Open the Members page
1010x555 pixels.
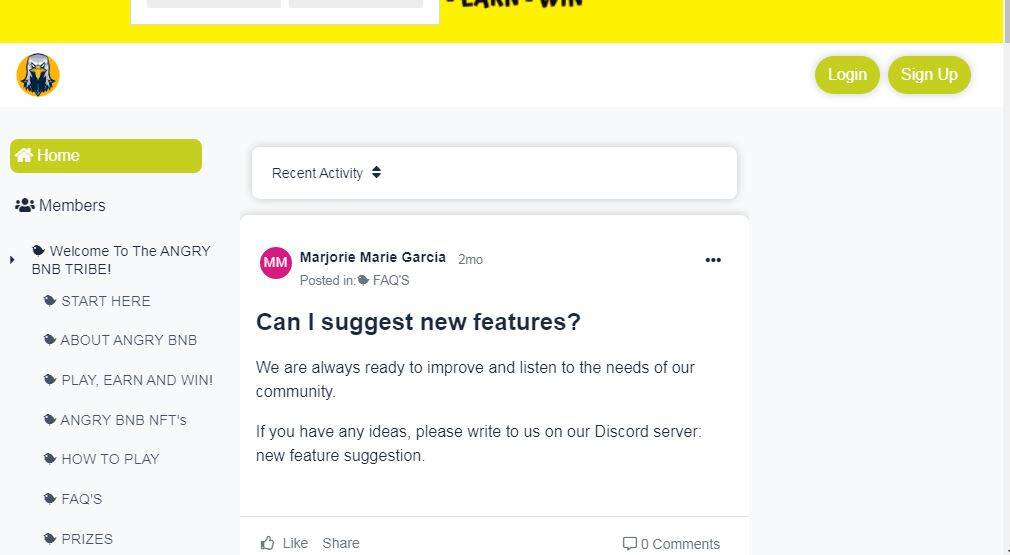coord(61,205)
